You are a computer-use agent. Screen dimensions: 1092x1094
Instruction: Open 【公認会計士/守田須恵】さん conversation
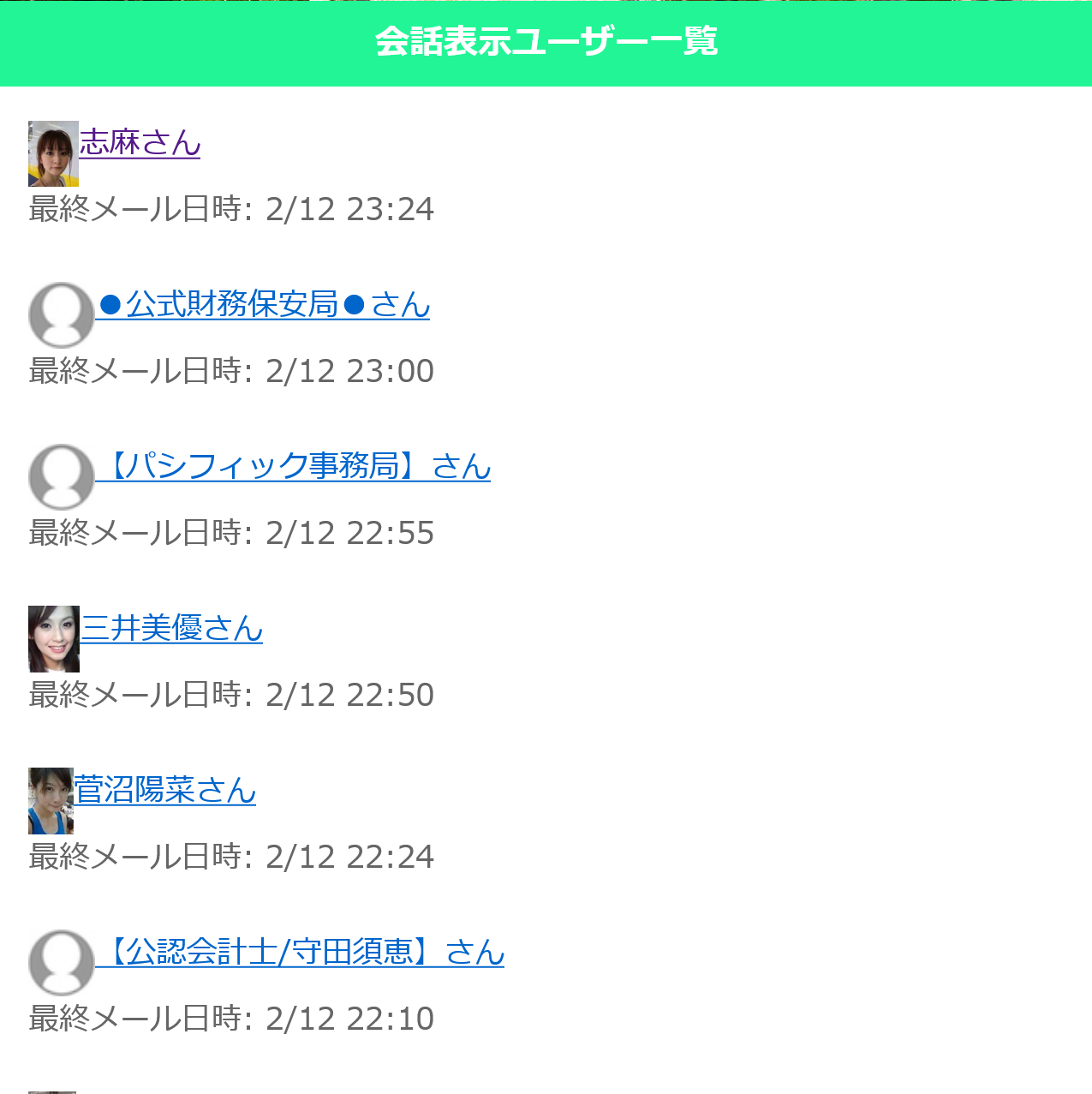pos(300,952)
